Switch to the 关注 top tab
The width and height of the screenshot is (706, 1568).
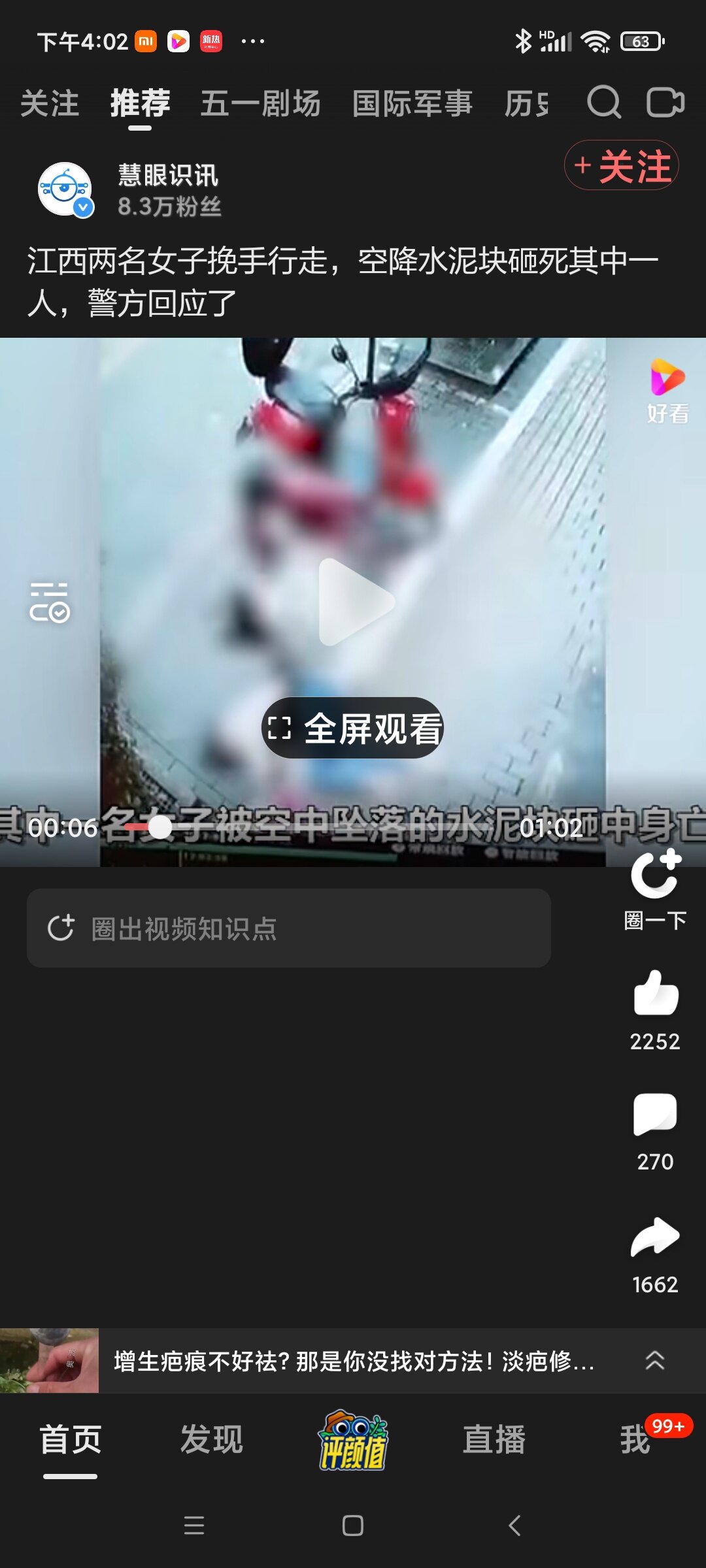pos(50,104)
